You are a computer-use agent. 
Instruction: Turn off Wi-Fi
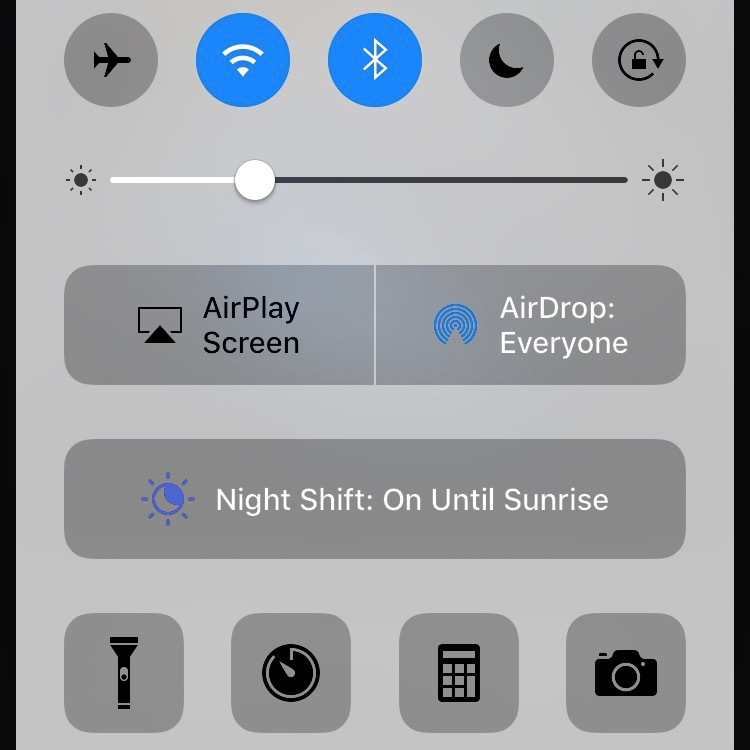243,60
